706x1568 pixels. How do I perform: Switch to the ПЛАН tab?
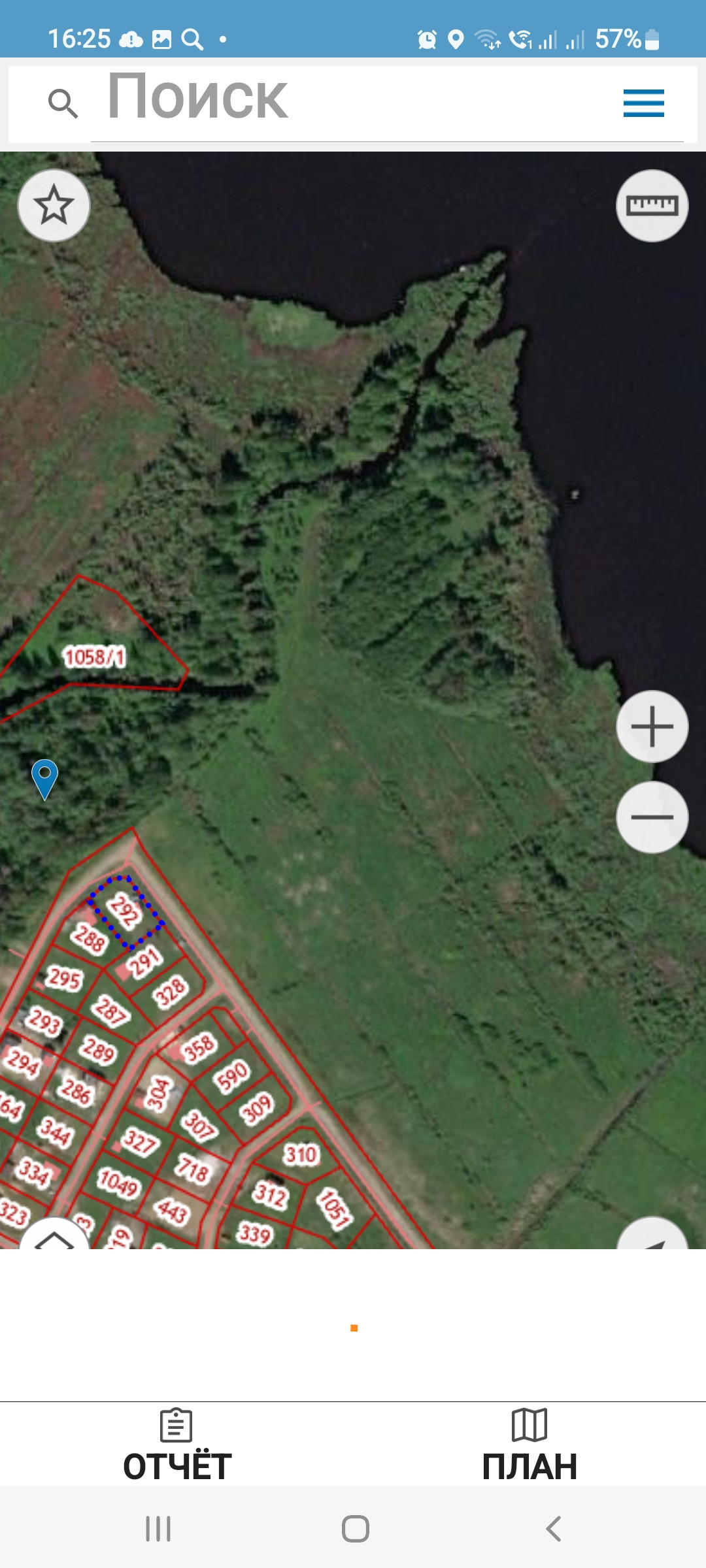(529, 1445)
